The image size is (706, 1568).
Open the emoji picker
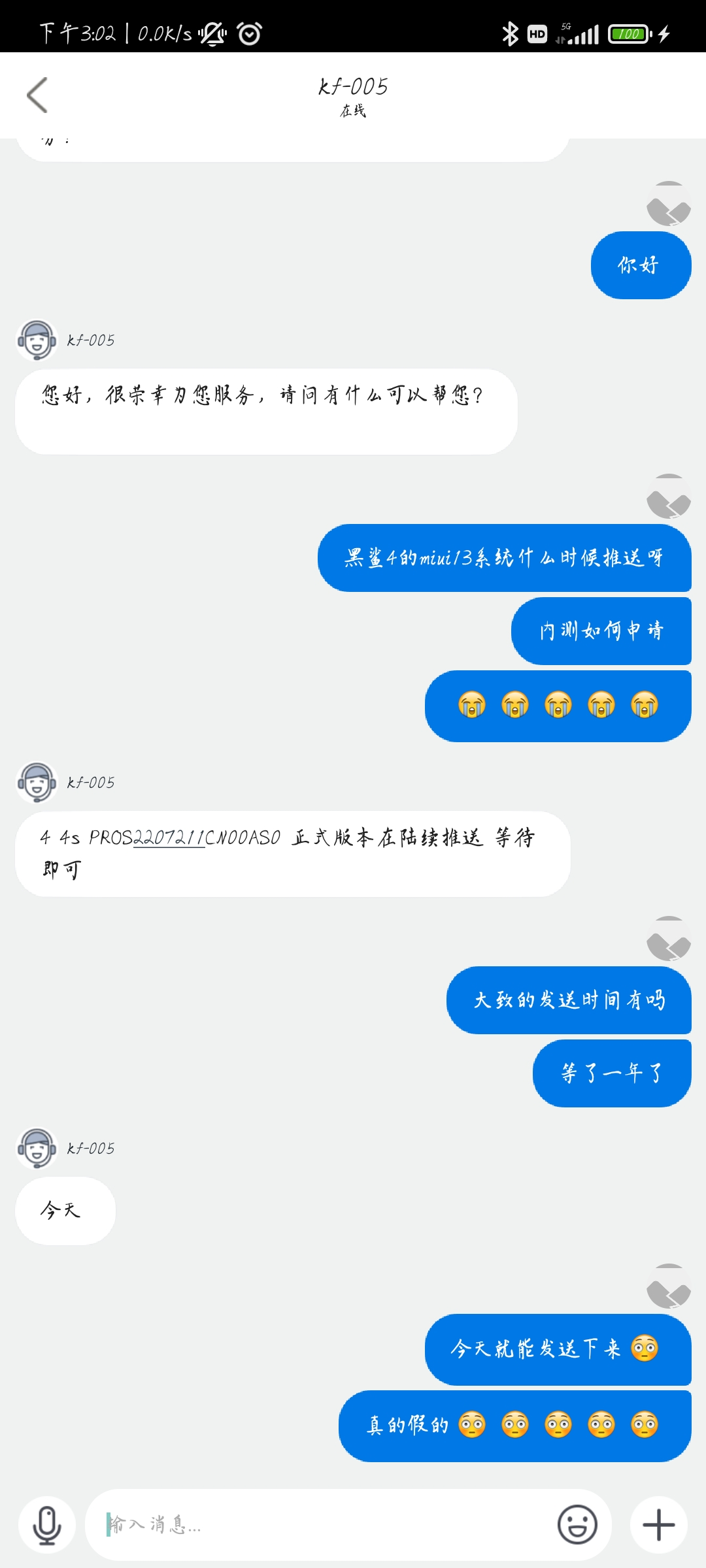577,1525
